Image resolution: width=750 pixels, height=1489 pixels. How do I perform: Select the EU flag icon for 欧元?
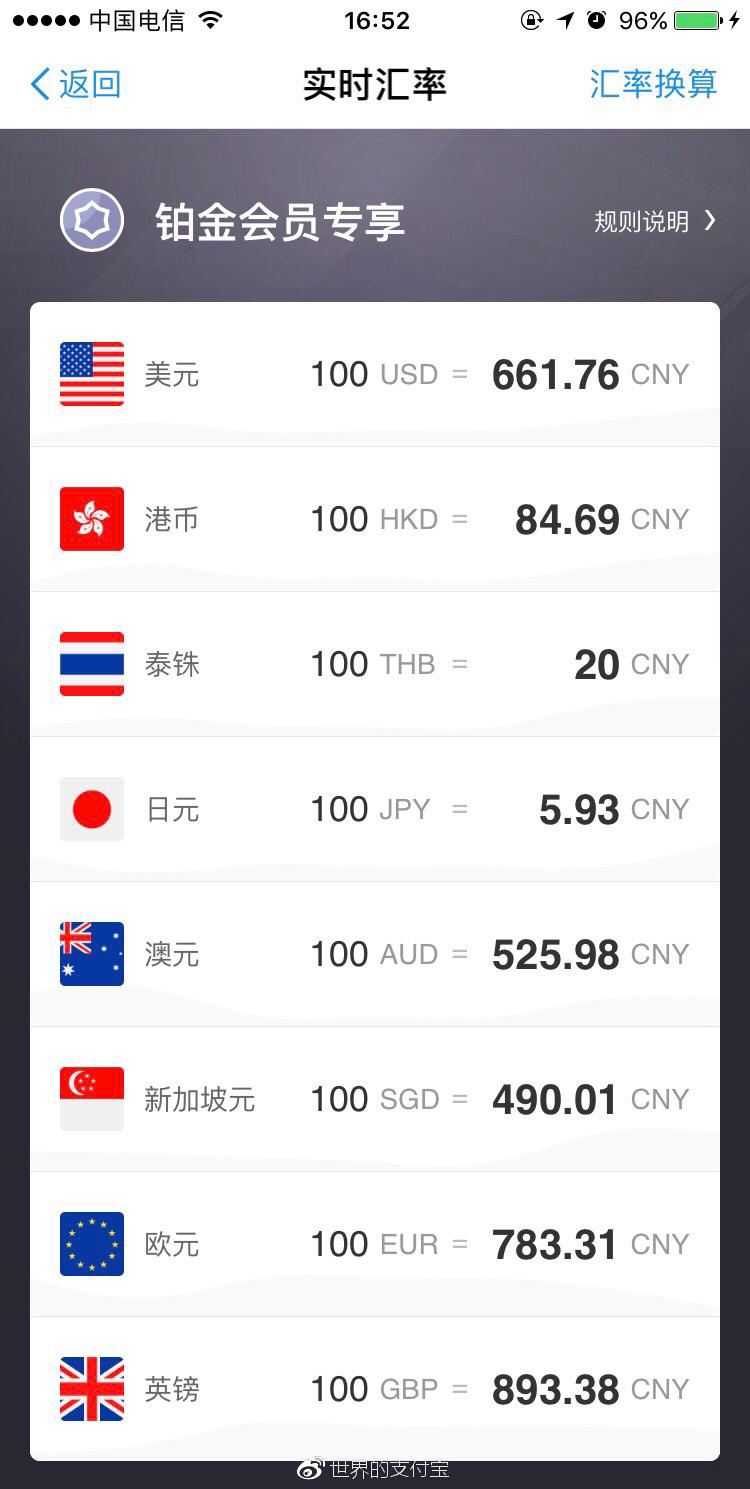tap(91, 1243)
